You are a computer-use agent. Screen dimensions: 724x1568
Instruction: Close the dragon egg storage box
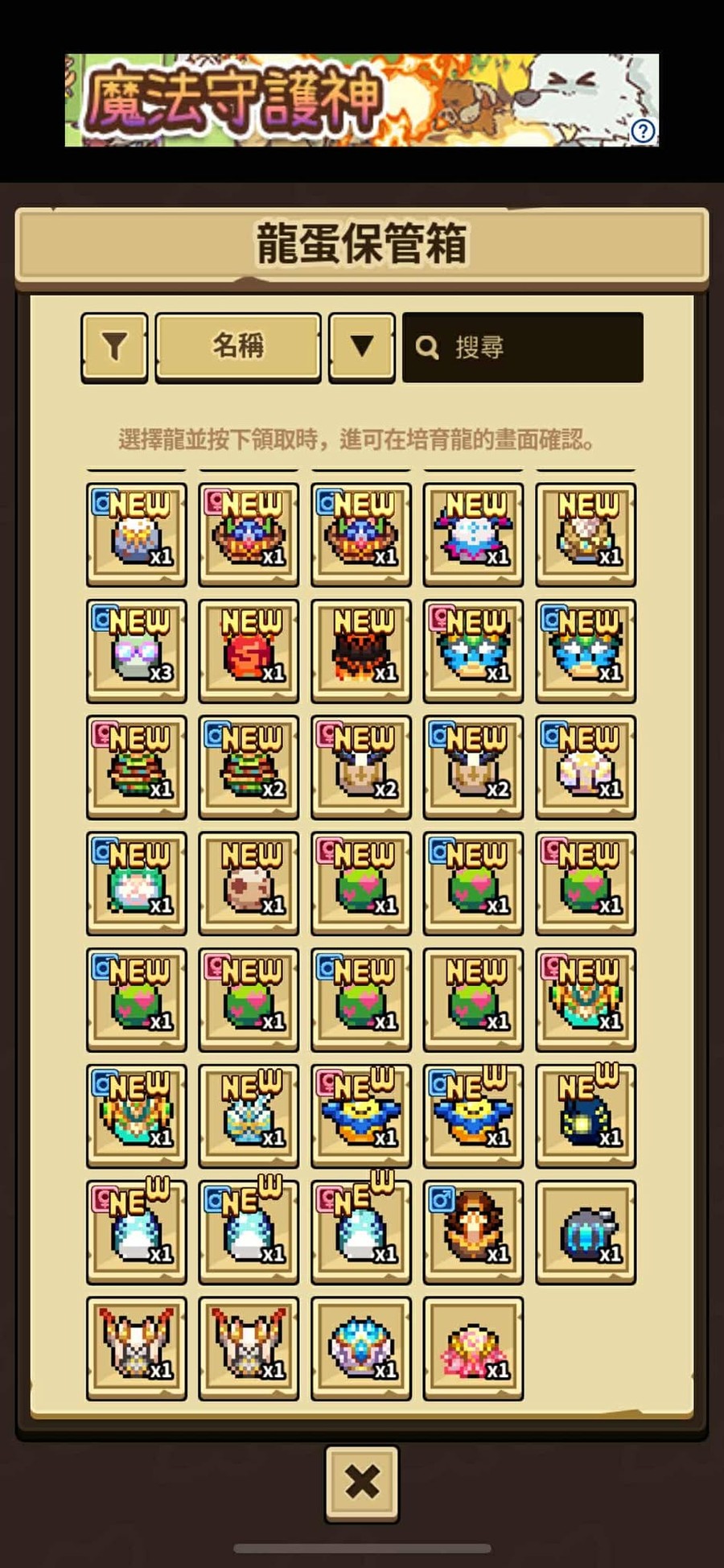pyautogui.click(x=362, y=1482)
